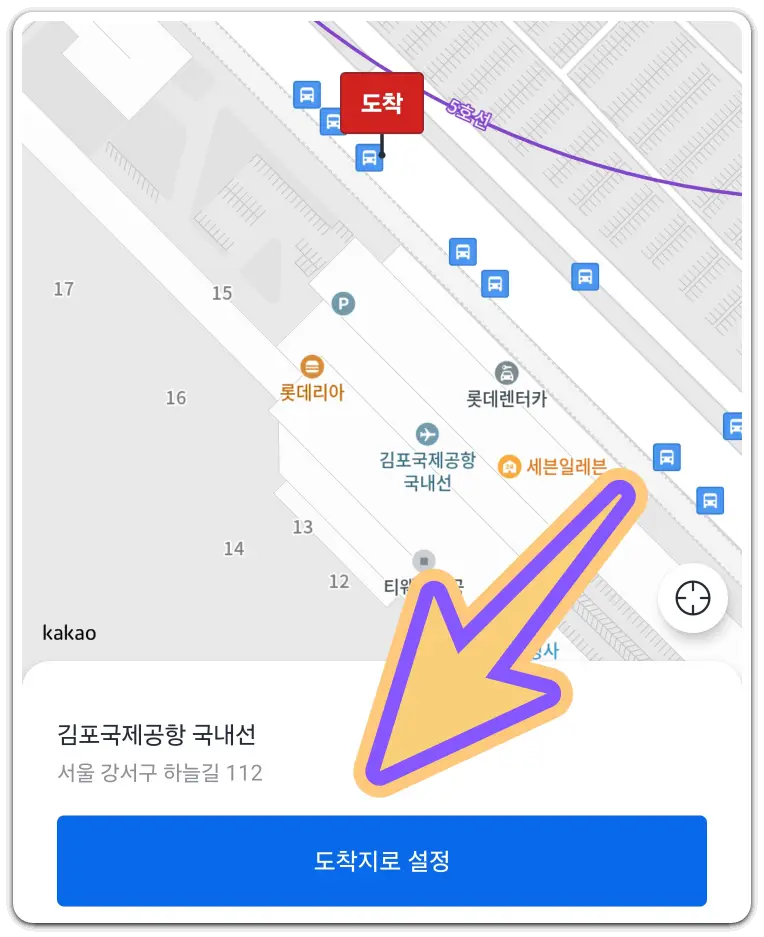Image resolution: width=764 pixels, height=937 pixels.
Task: Tap the current location crosshair button
Action: 693,597
